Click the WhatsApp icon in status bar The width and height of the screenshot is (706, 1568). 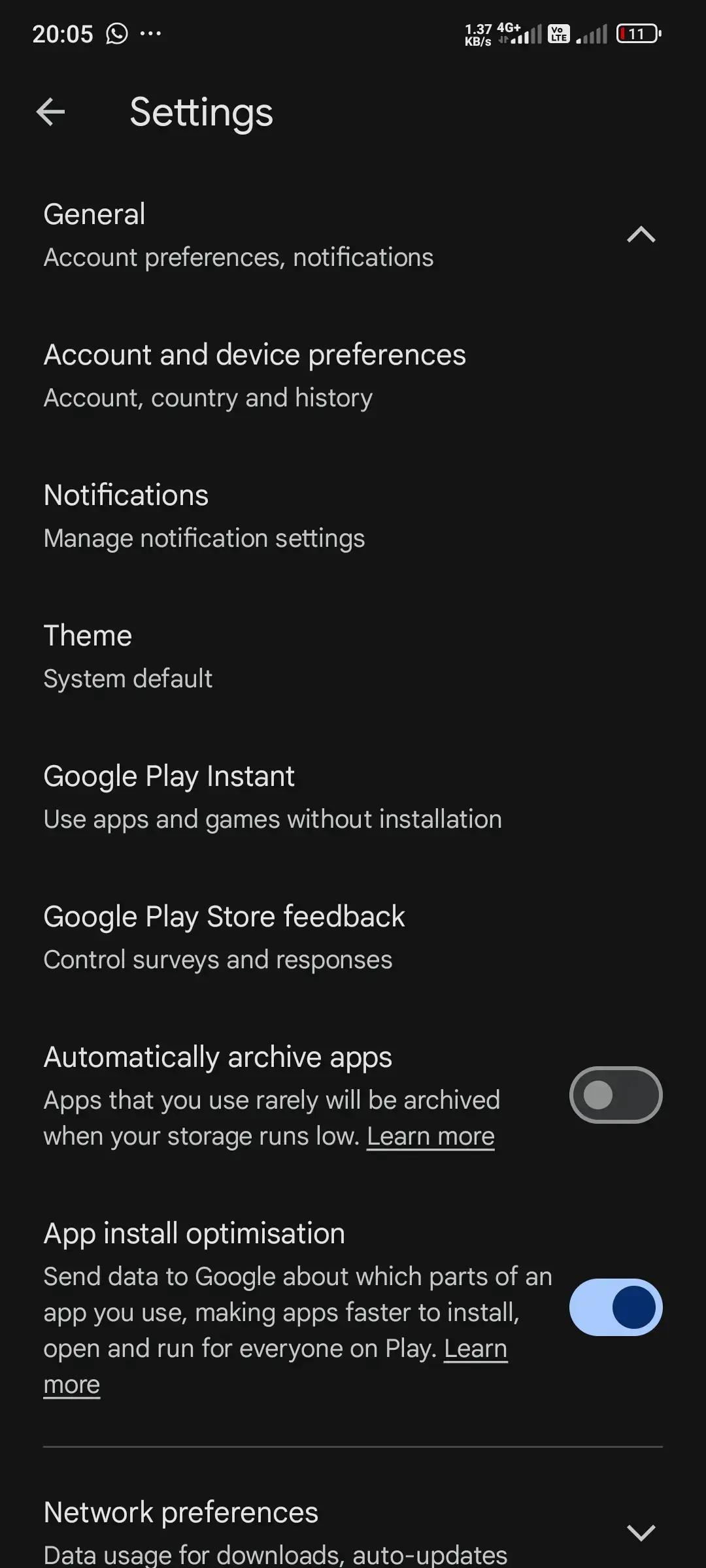click(116, 33)
